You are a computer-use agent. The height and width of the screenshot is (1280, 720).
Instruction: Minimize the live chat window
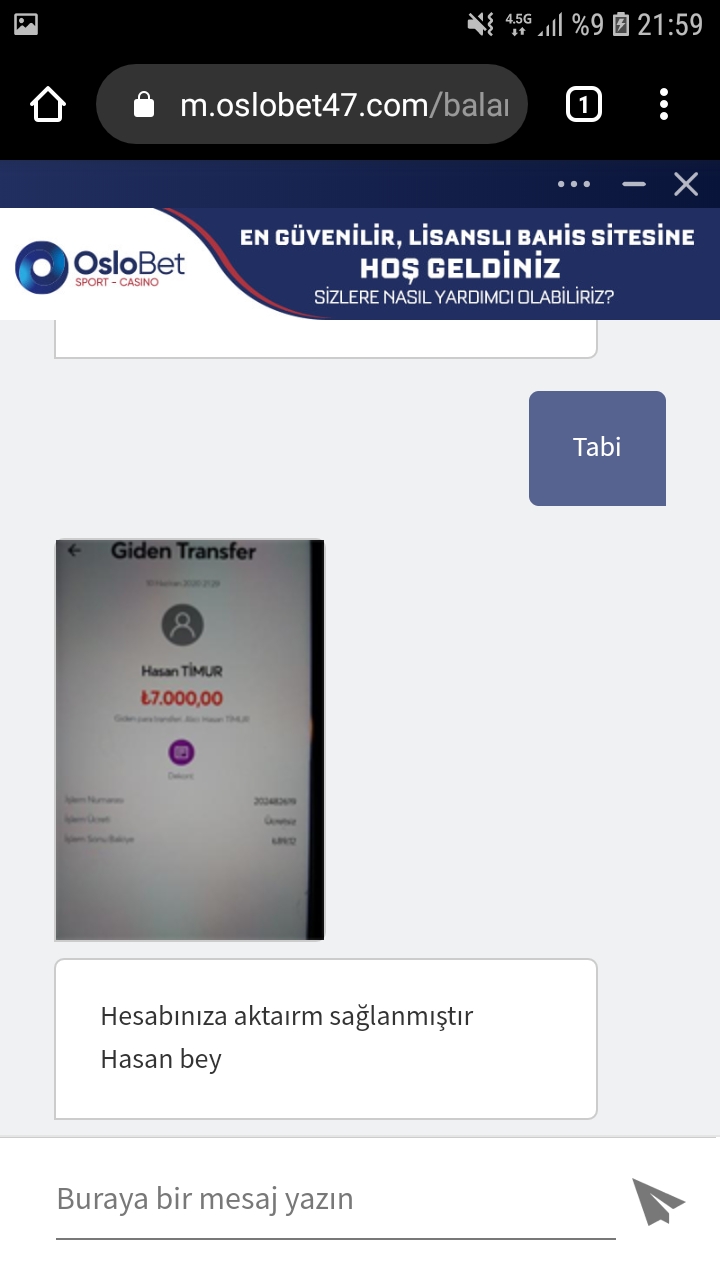tap(633, 184)
